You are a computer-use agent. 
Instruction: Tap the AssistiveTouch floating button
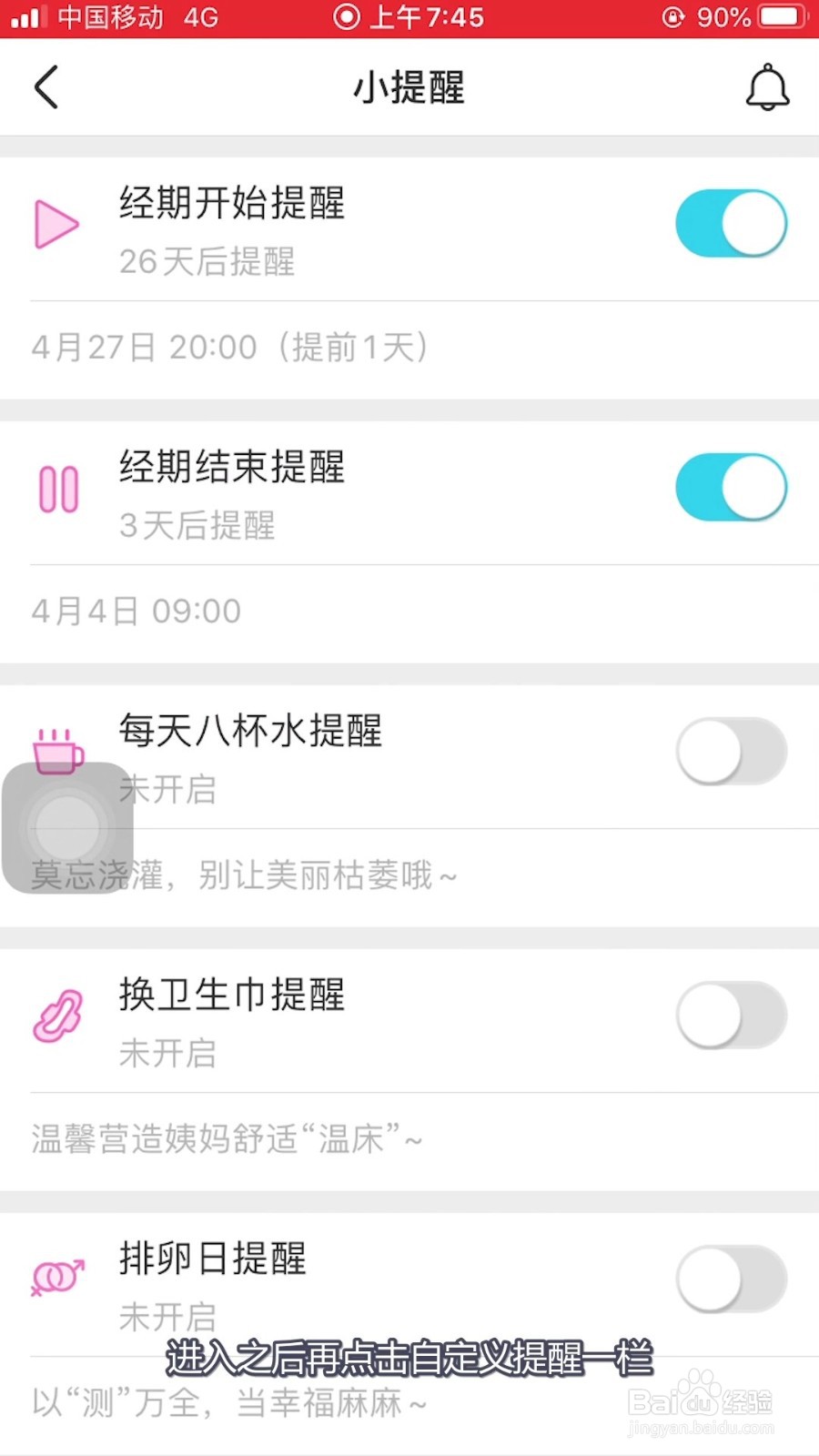click(68, 828)
